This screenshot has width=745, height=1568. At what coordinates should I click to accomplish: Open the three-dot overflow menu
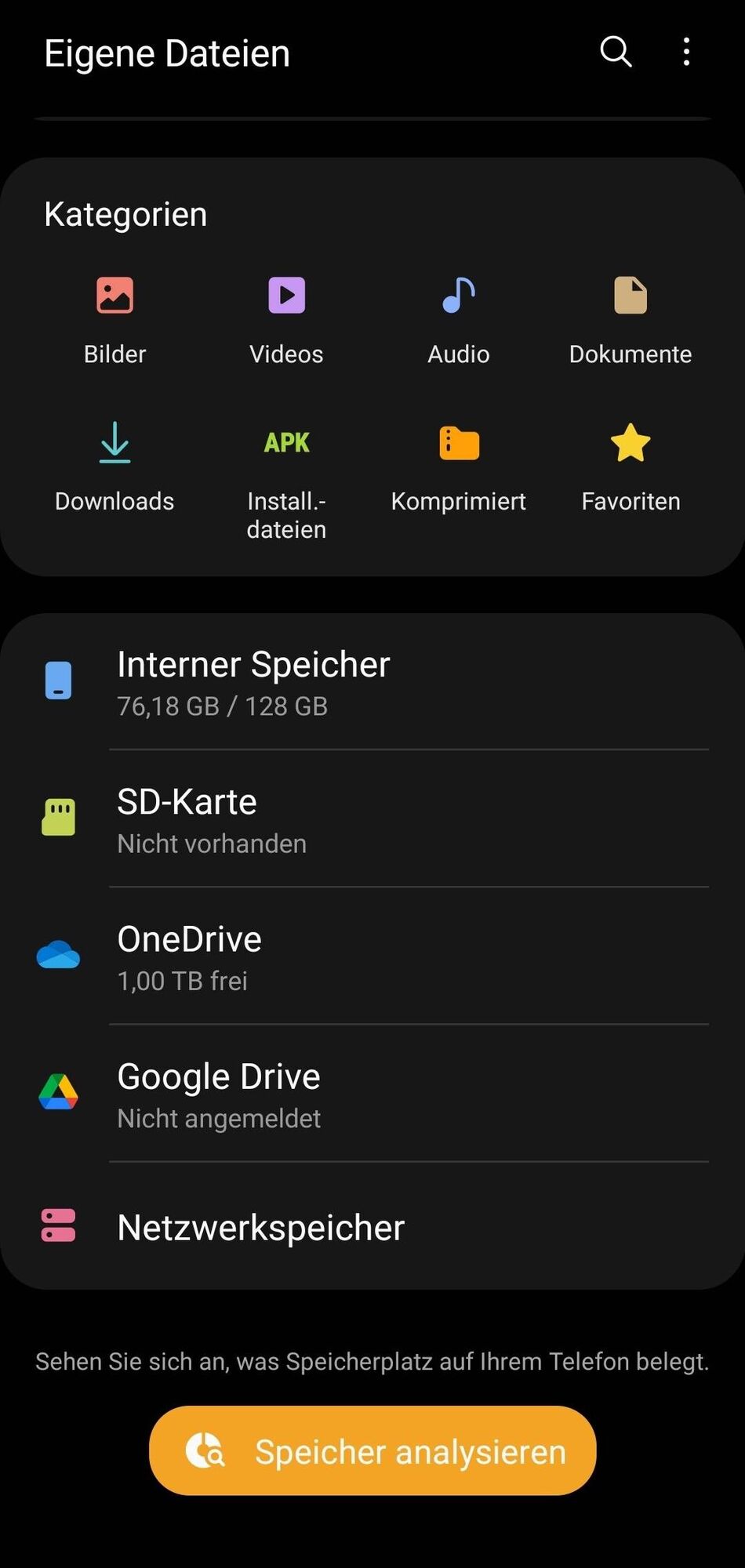(686, 52)
